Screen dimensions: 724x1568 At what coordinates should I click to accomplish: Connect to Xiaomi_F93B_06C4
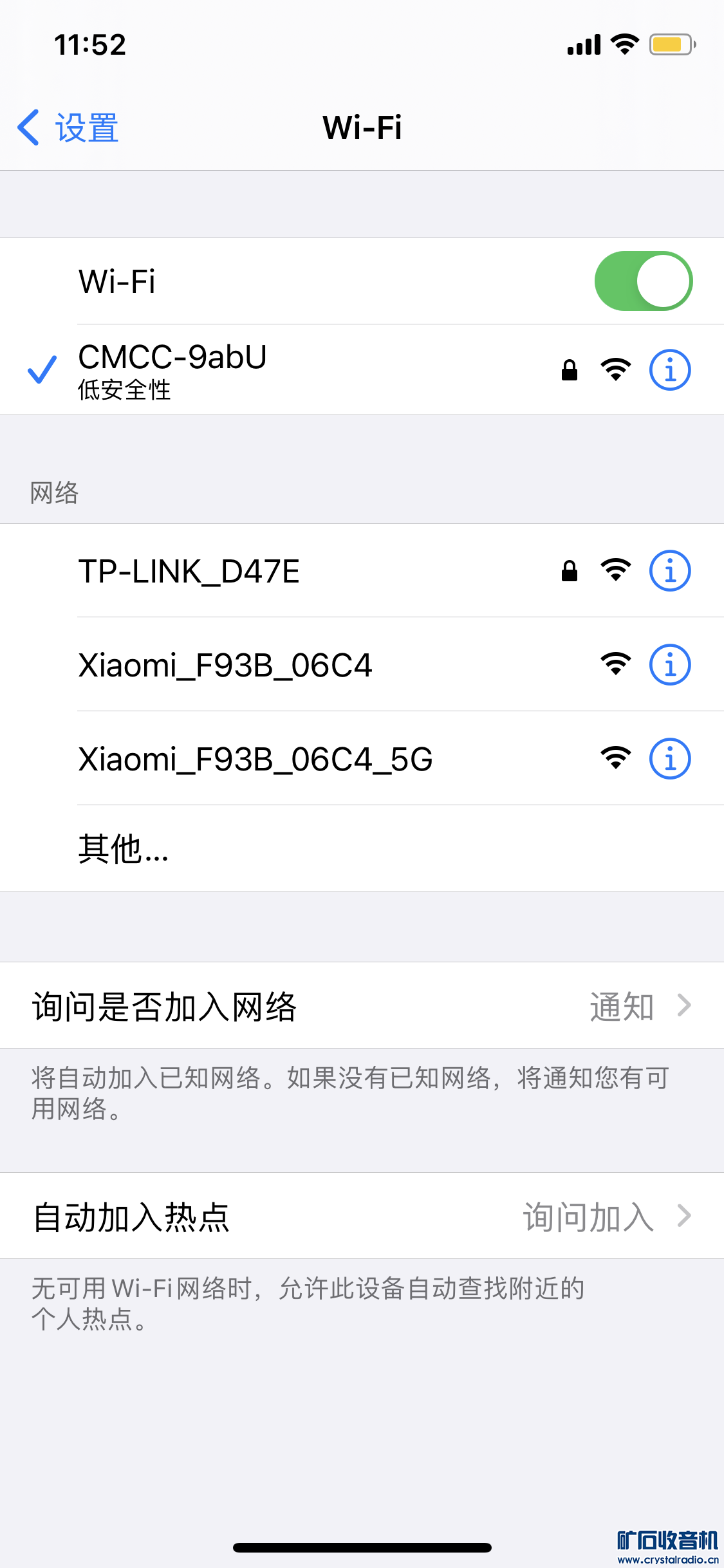pyautogui.click(x=257, y=665)
